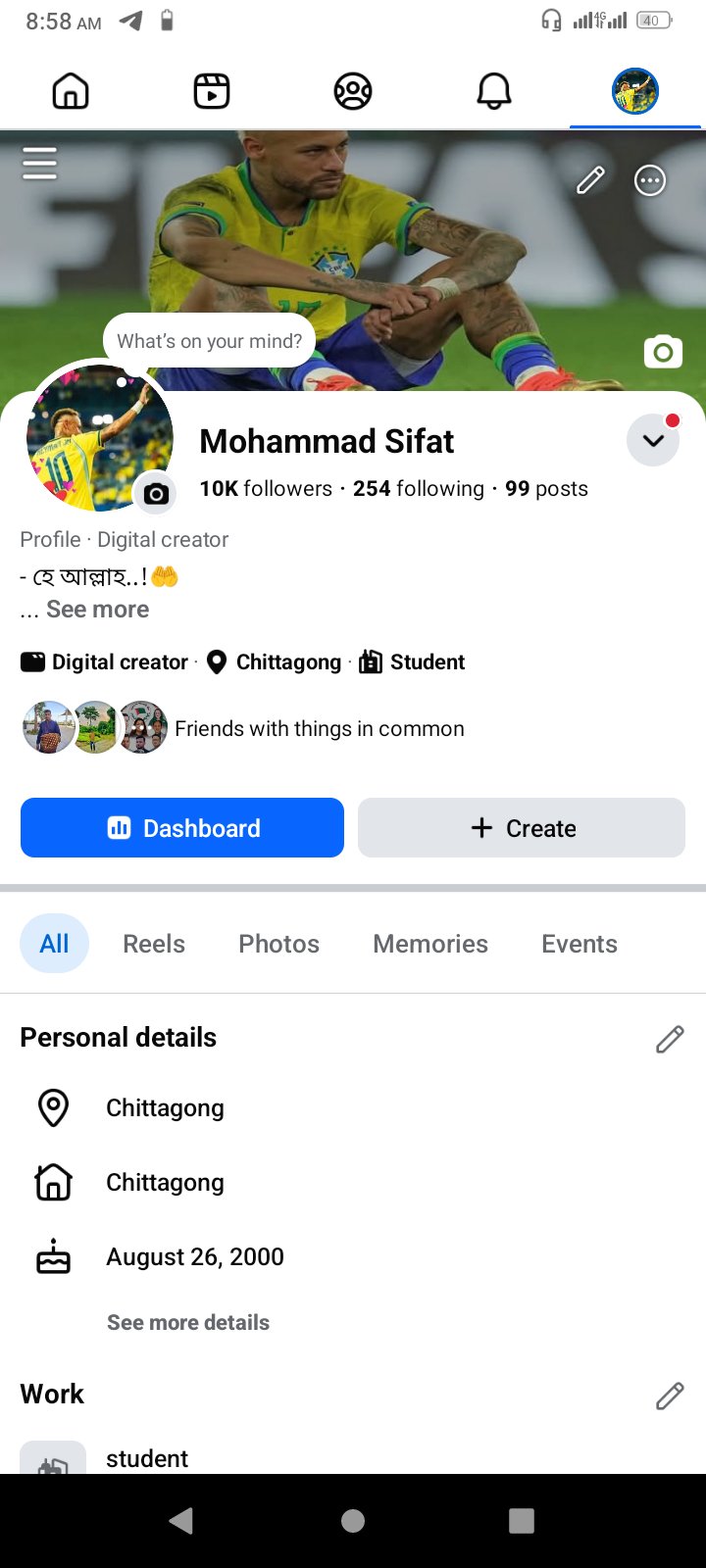Open the hamburger menu on the cover photo
706x1568 pixels.
pos(39,163)
